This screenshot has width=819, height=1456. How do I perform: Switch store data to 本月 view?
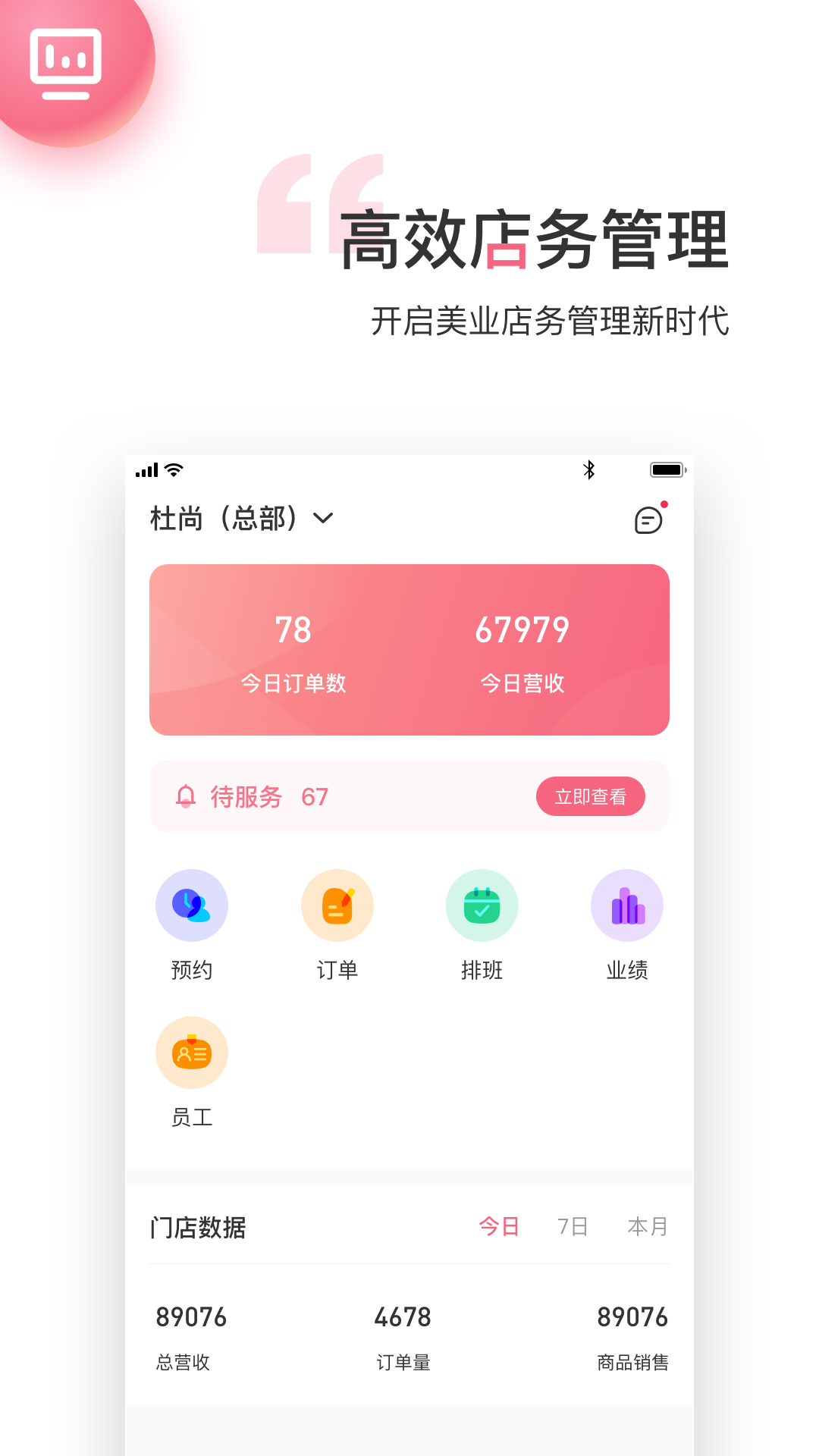[x=648, y=1226]
